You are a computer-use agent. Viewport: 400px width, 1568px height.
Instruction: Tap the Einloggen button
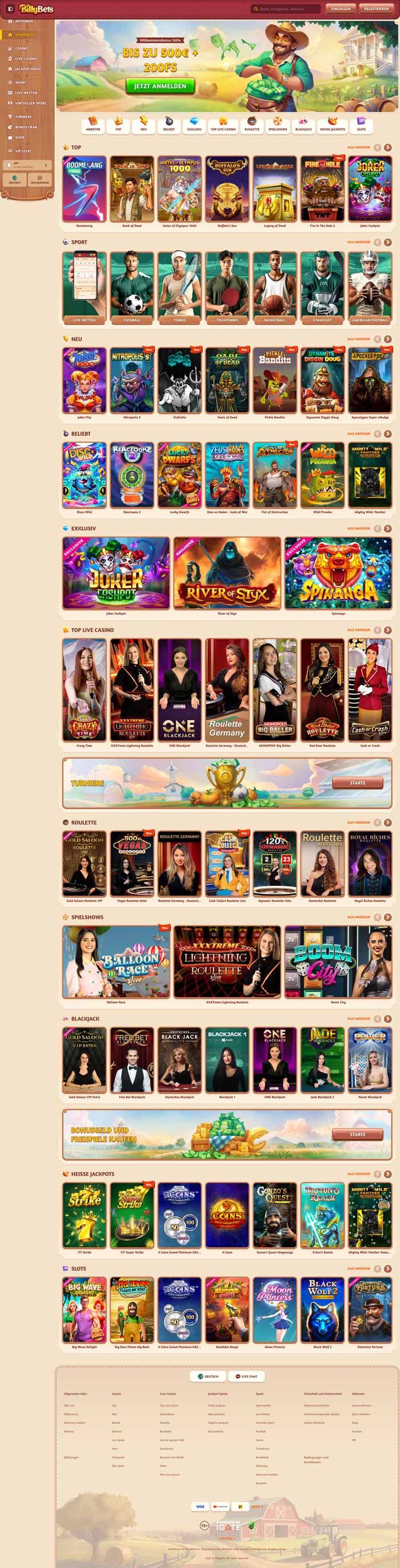point(341,9)
